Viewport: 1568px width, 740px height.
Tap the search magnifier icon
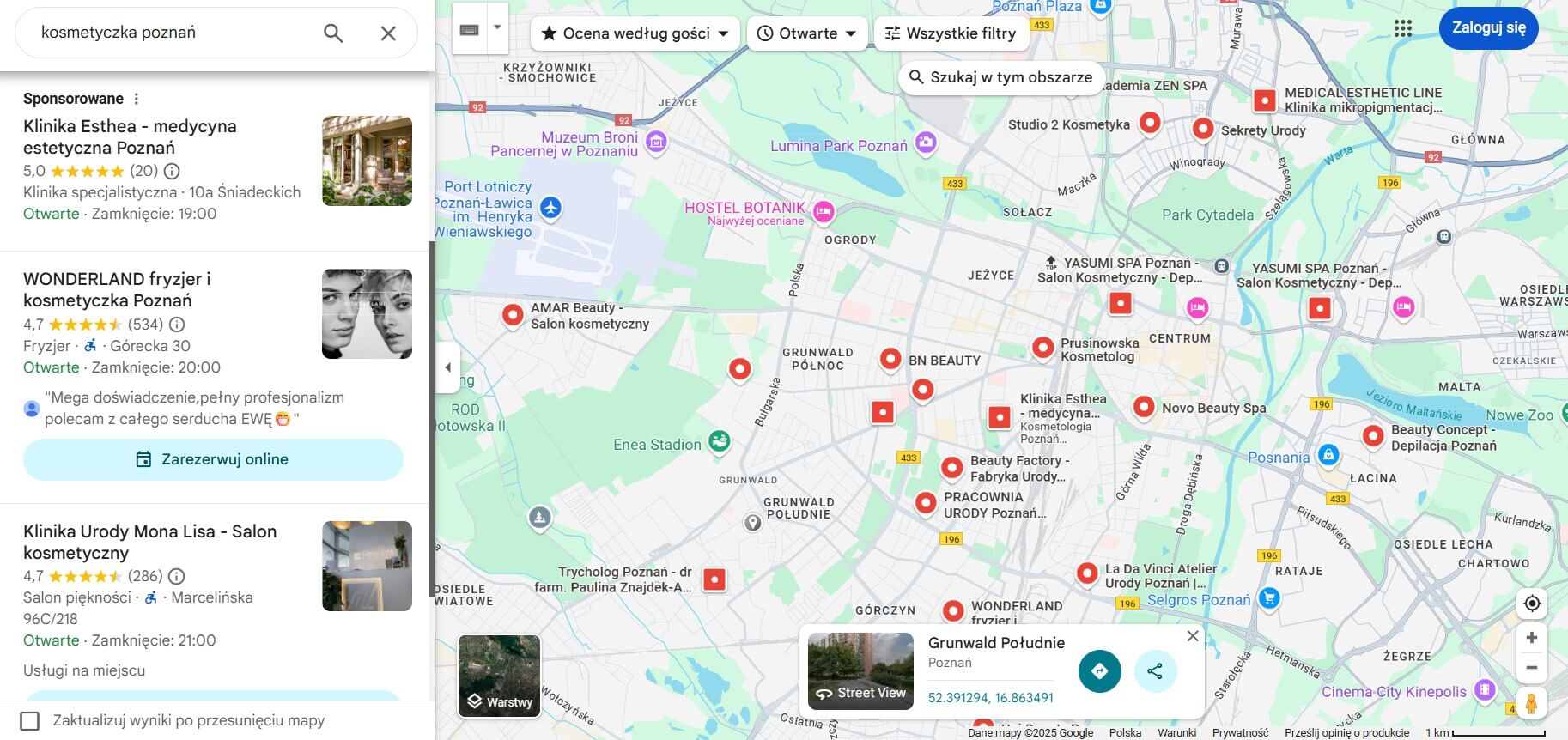(333, 33)
